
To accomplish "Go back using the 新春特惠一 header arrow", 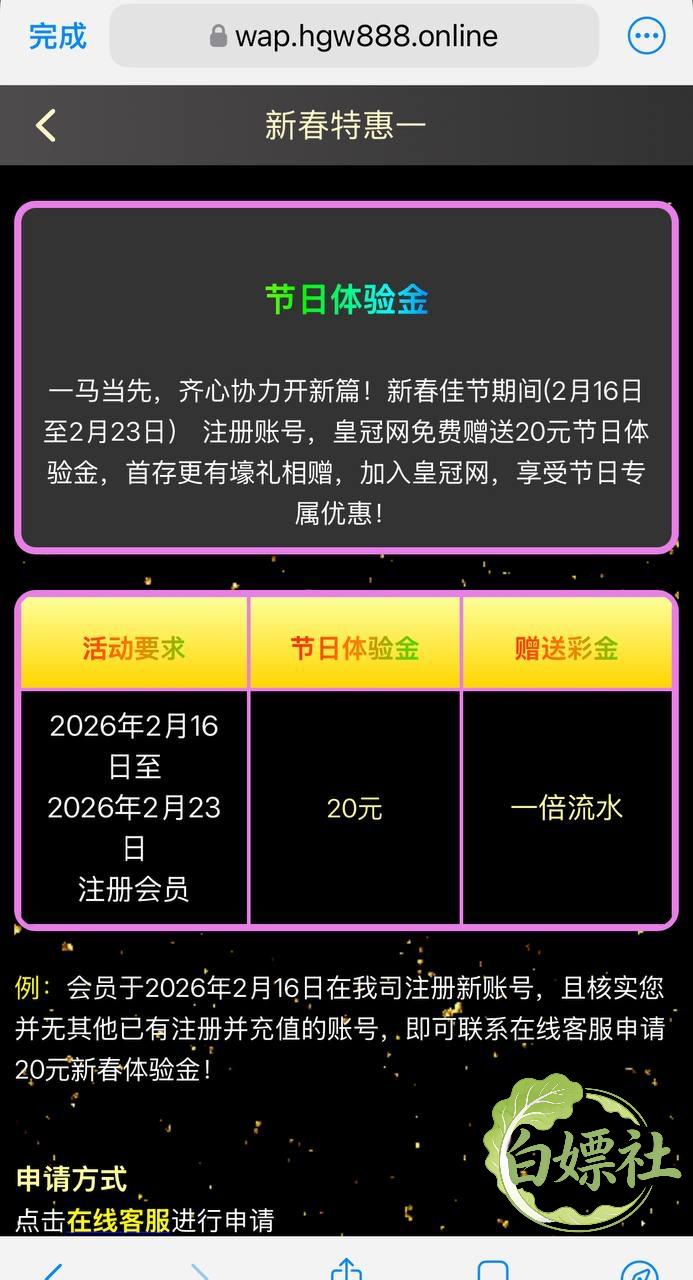I will 46,125.
